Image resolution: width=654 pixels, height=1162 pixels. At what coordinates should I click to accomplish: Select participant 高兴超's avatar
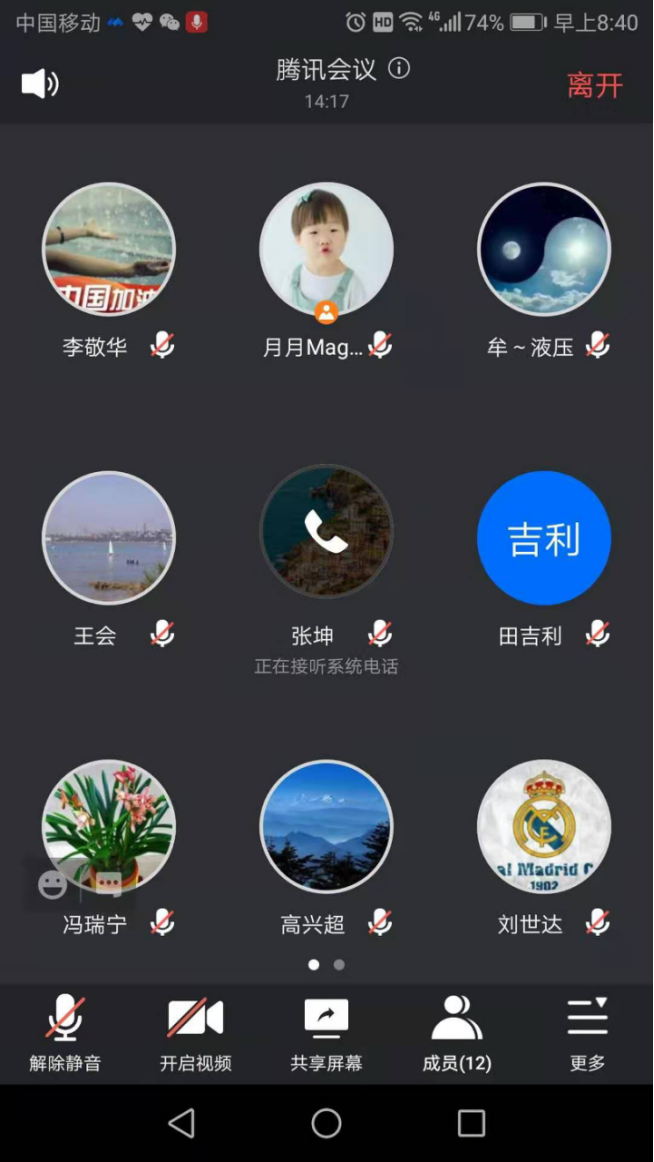[x=326, y=826]
